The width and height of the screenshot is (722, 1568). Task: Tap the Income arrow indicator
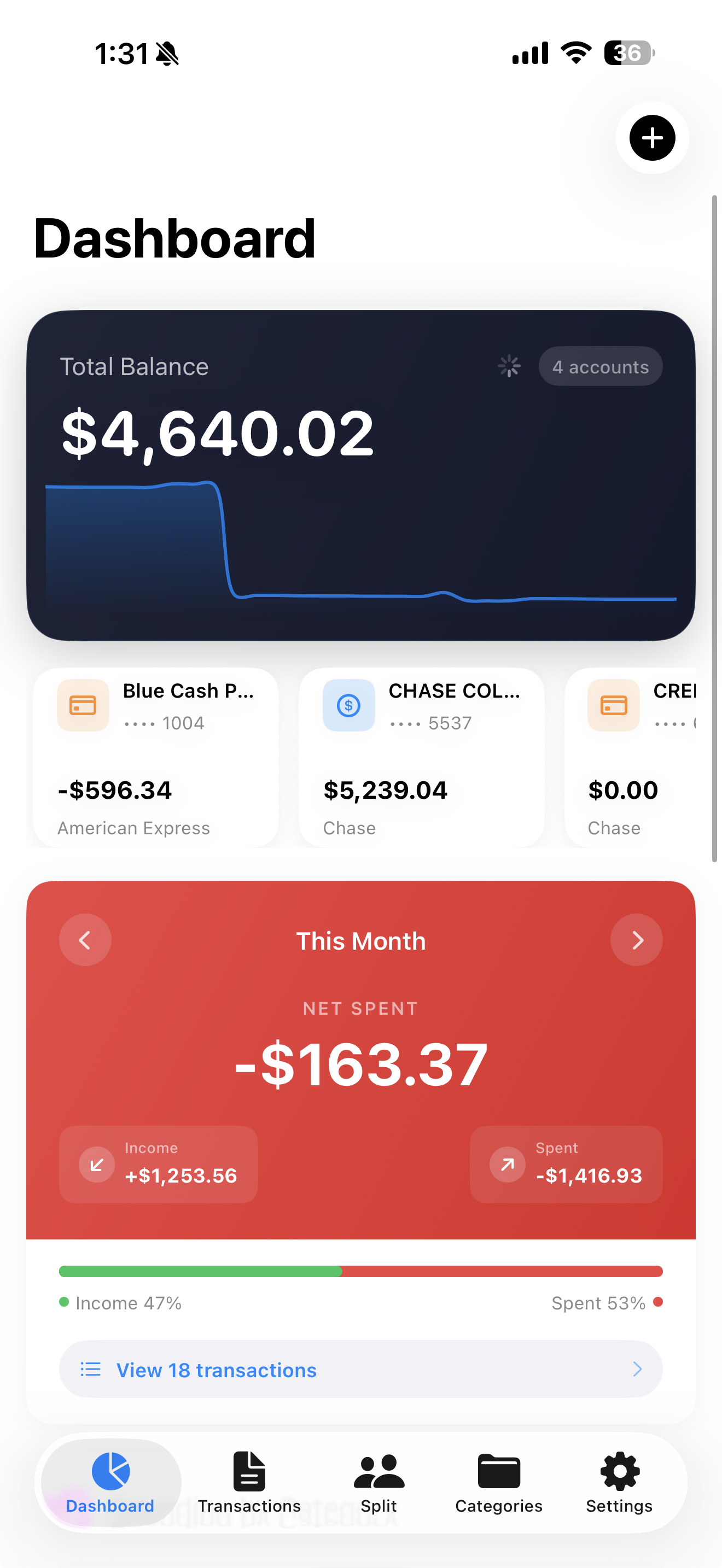click(x=96, y=1164)
